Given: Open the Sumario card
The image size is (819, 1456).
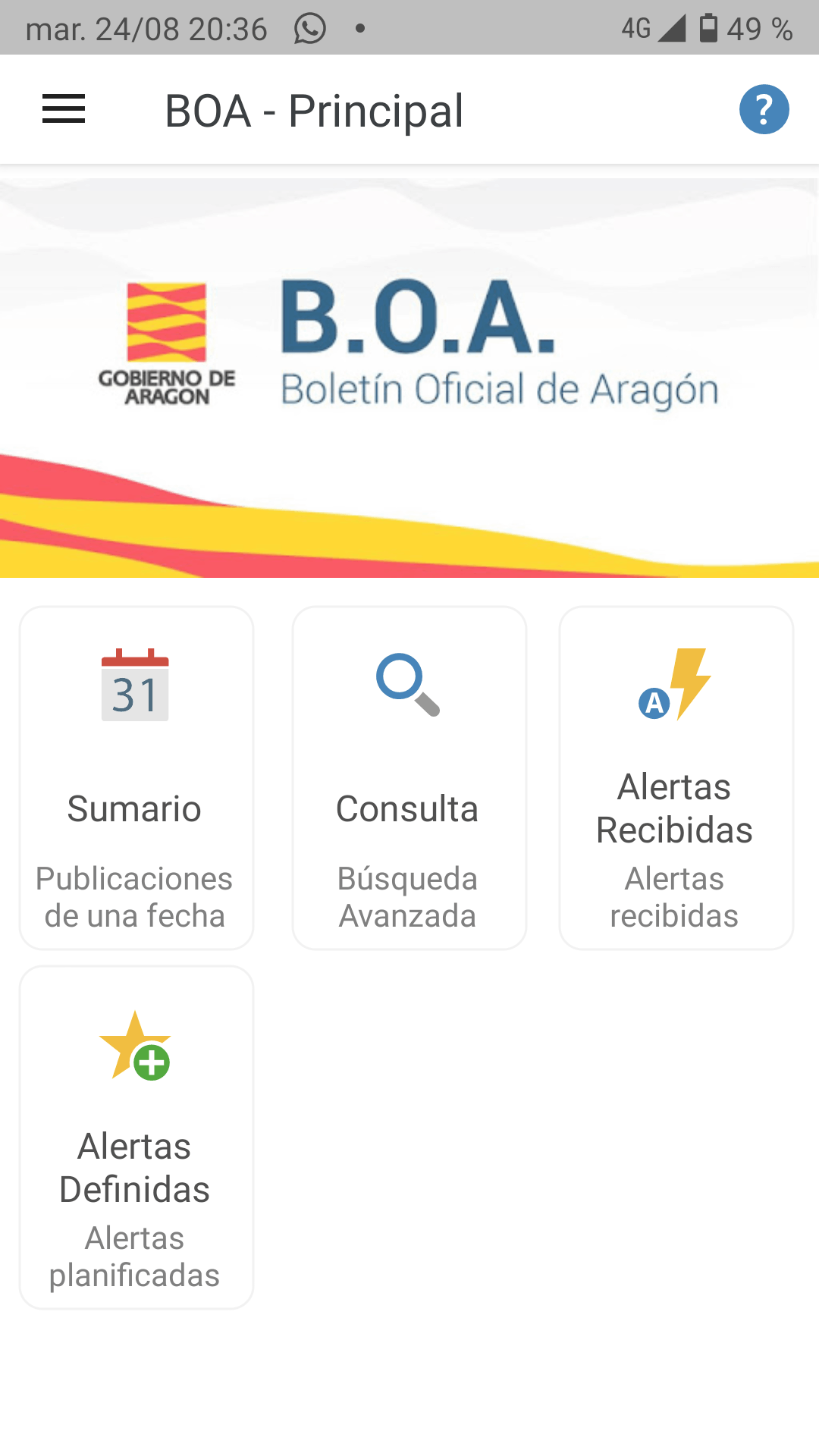Looking at the screenshot, I should (136, 777).
